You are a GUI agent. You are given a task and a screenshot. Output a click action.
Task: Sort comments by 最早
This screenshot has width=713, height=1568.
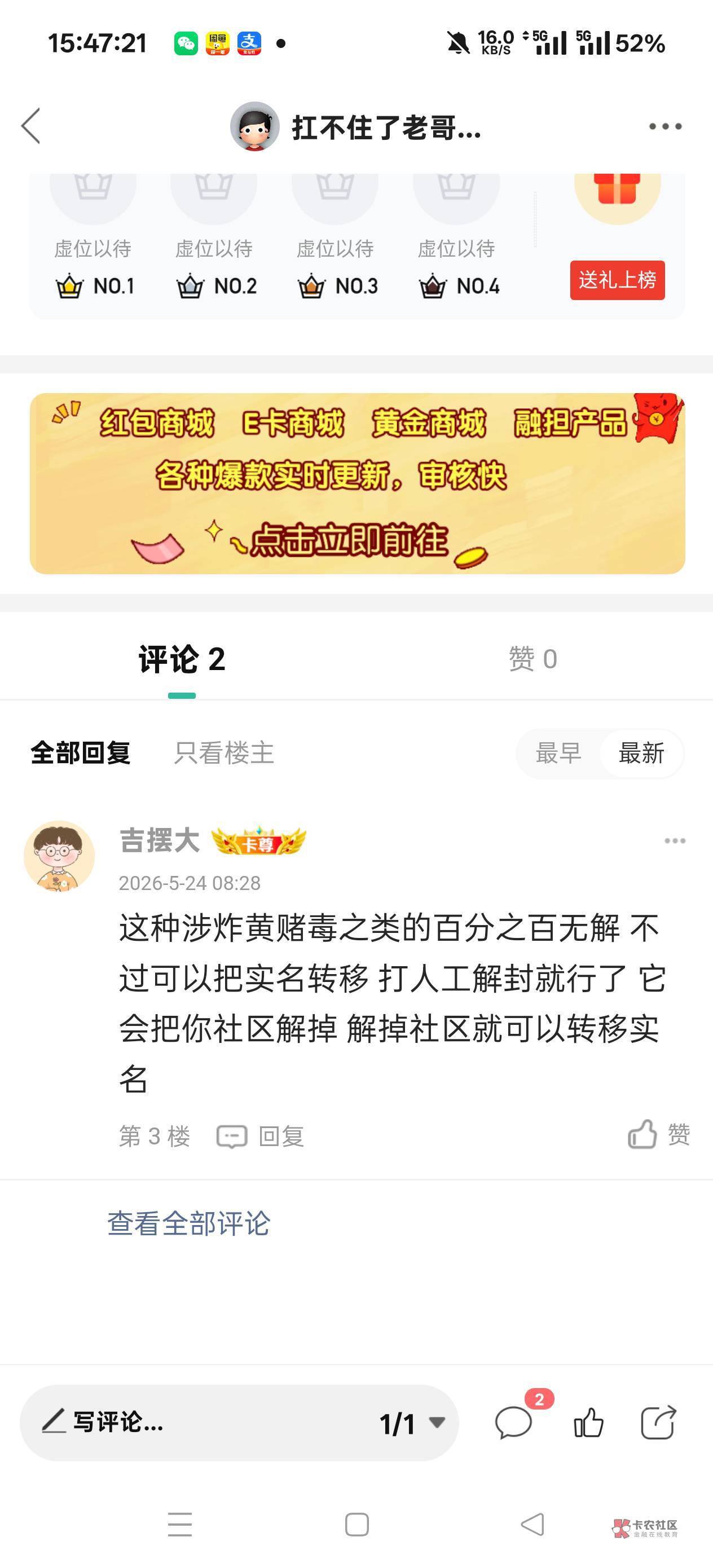(558, 753)
